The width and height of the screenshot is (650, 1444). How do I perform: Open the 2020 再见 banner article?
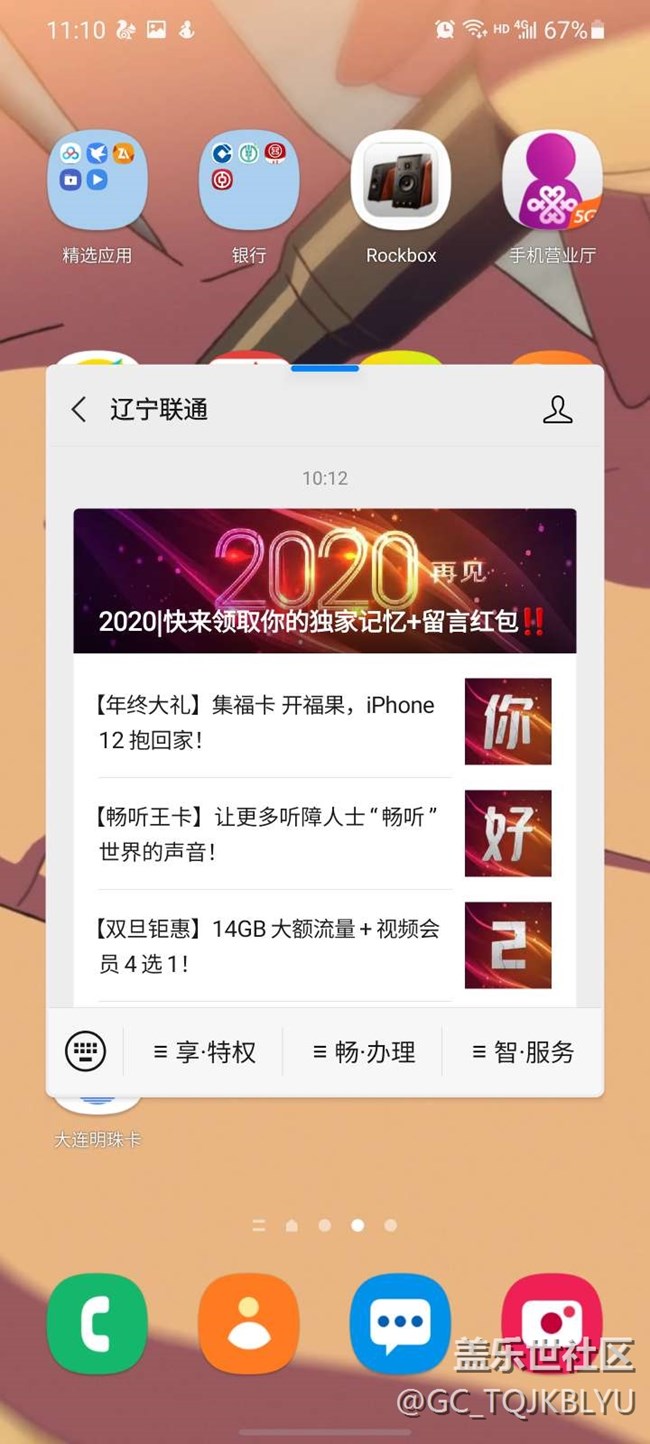pyautogui.click(x=325, y=581)
